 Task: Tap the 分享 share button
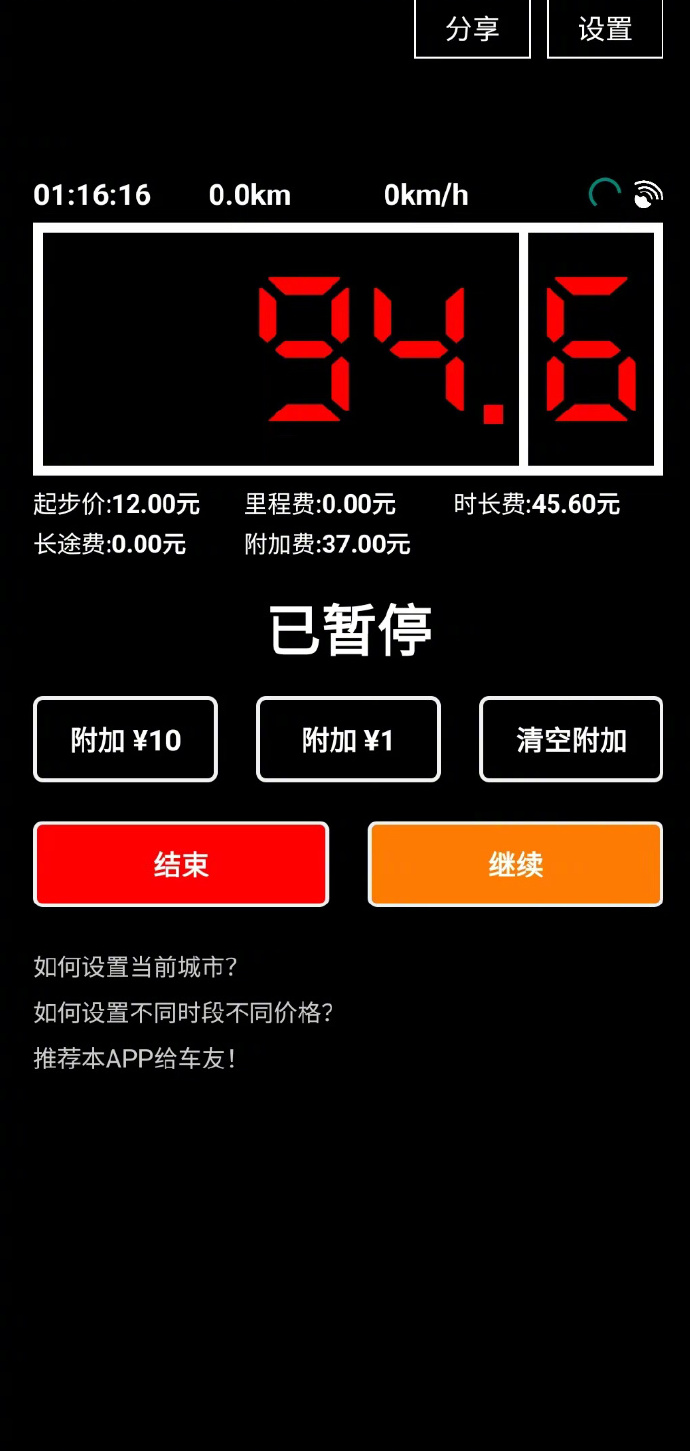pos(472,29)
